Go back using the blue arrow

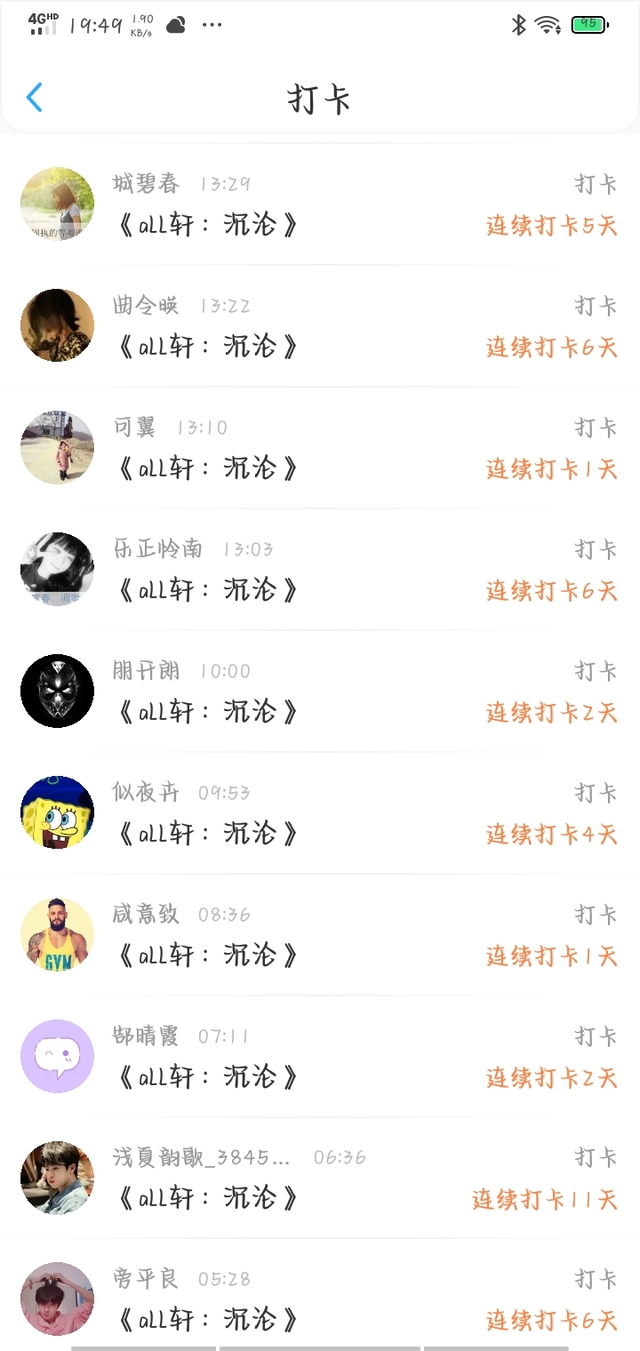(x=35, y=97)
